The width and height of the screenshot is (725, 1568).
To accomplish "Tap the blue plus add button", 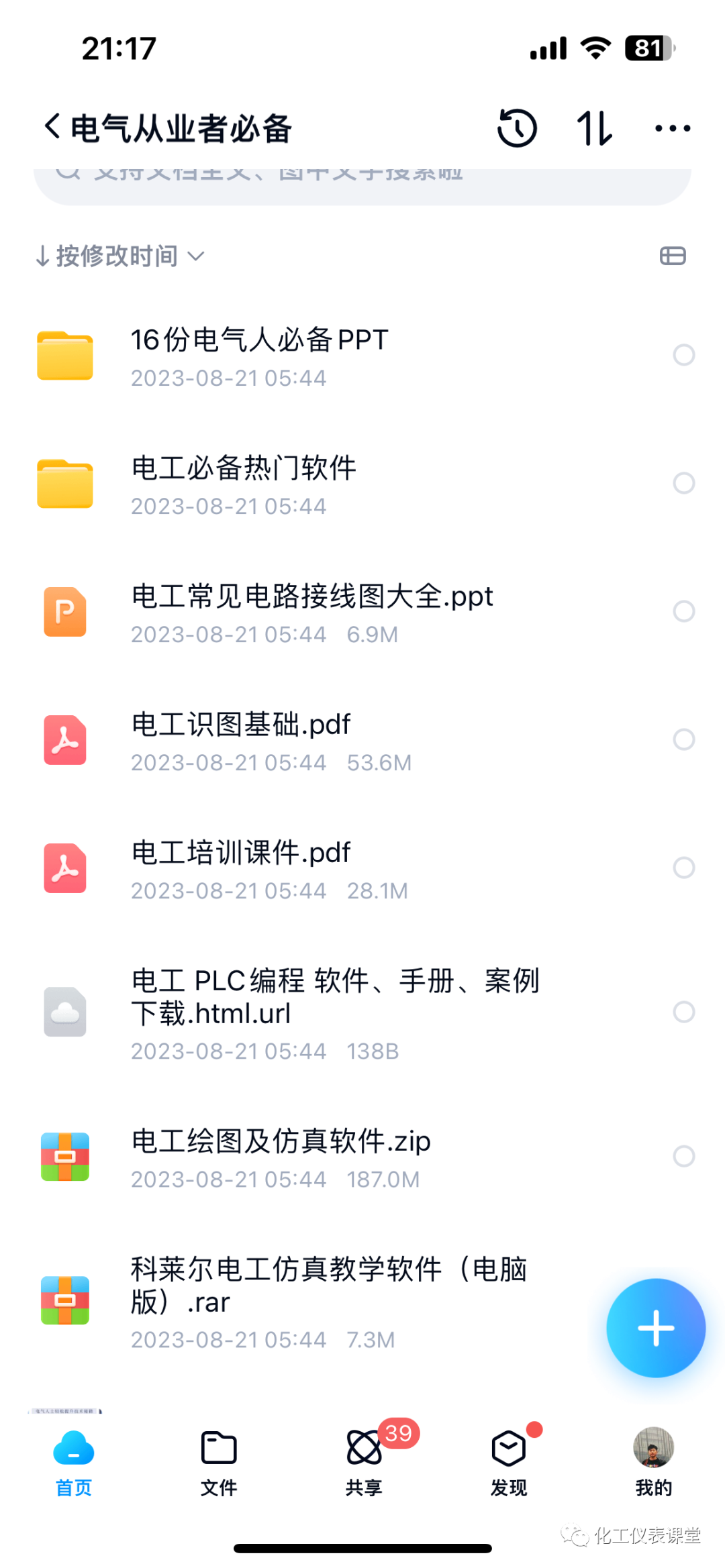I will tap(655, 1328).
